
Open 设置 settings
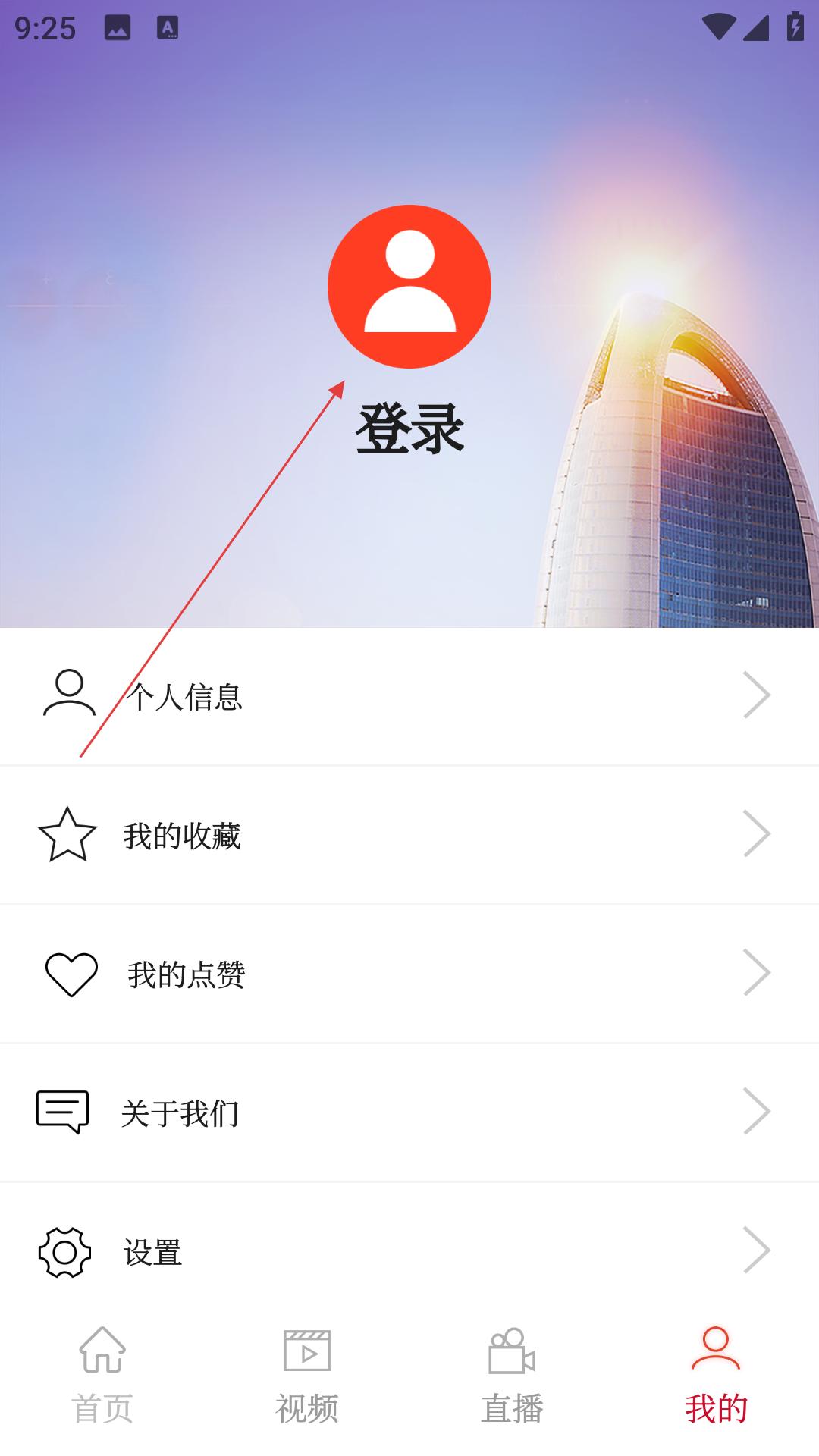coord(409,1251)
